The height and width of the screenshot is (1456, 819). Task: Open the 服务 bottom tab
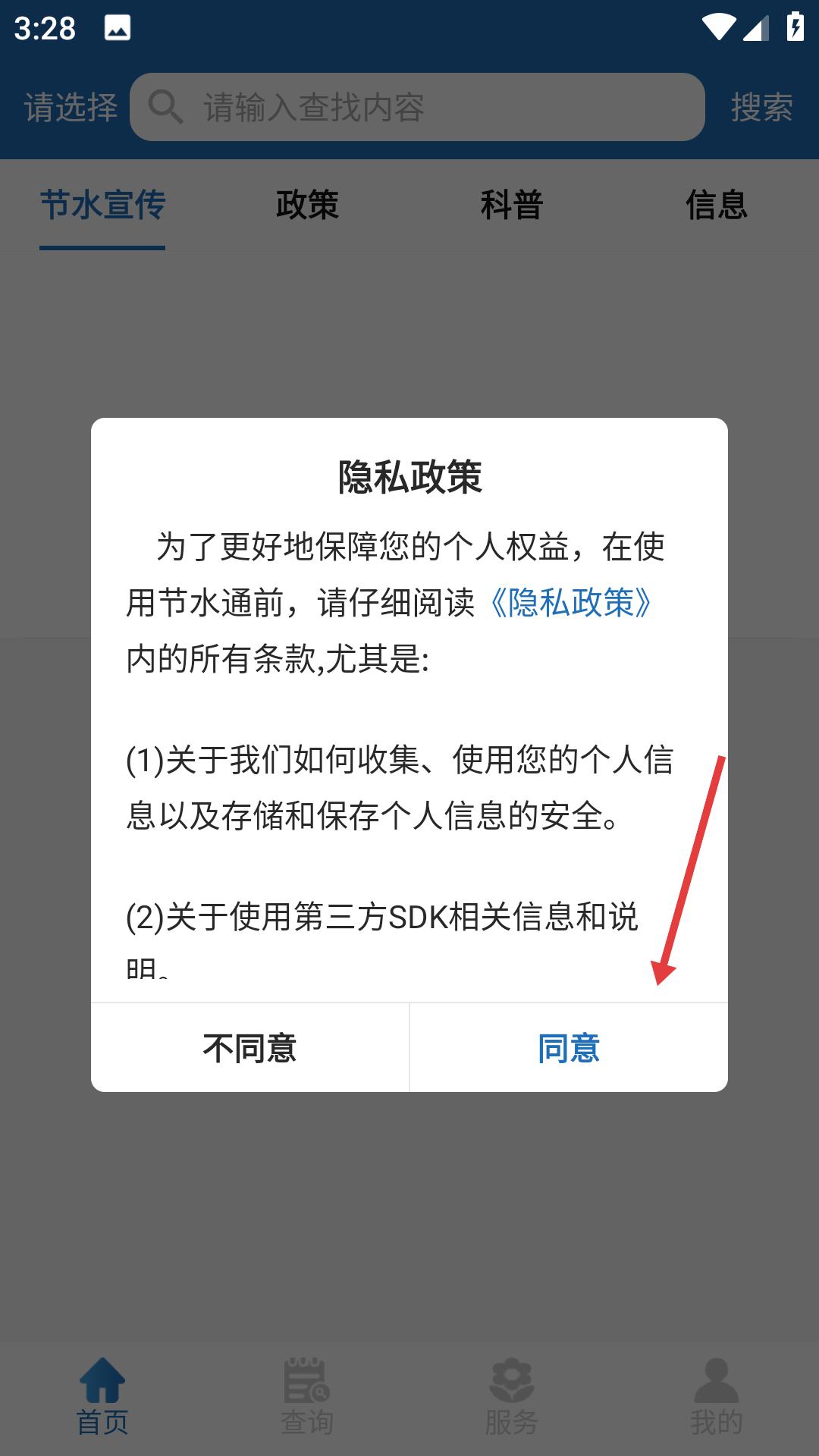(512, 1398)
